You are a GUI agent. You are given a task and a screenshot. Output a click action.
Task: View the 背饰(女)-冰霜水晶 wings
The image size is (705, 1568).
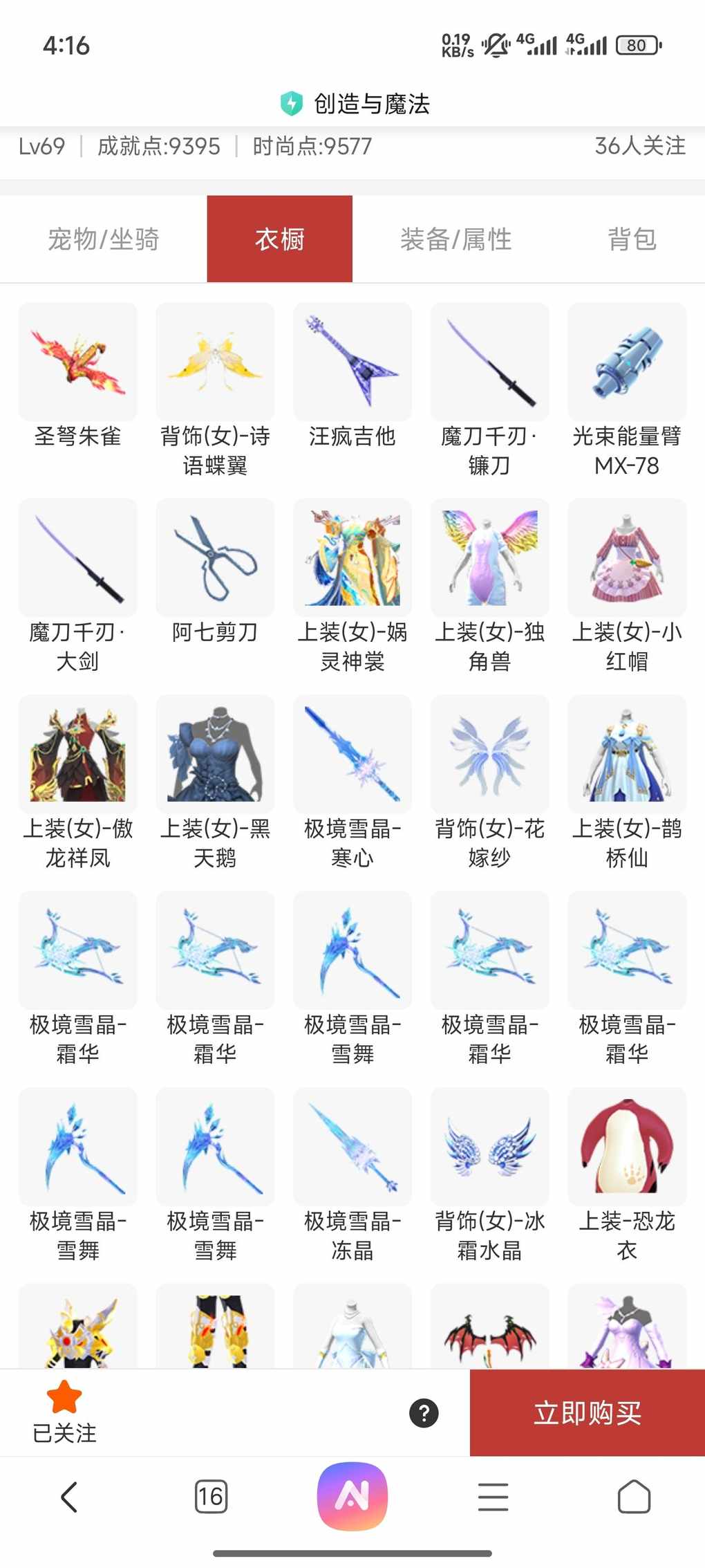pyautogui.click(x=489, y=1147)
